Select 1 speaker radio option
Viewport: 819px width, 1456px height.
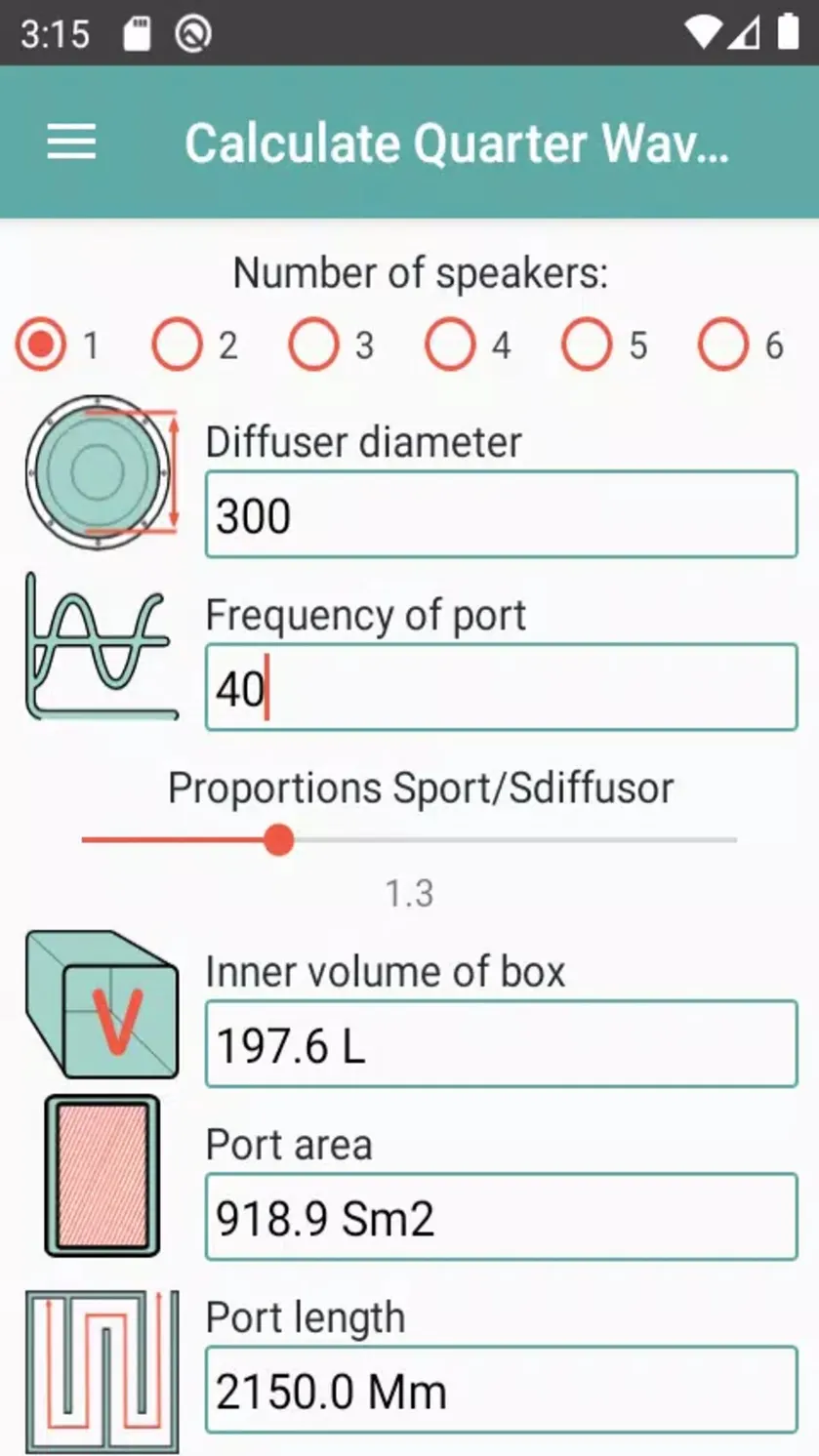pyautogui.click(x=59, y=345)
